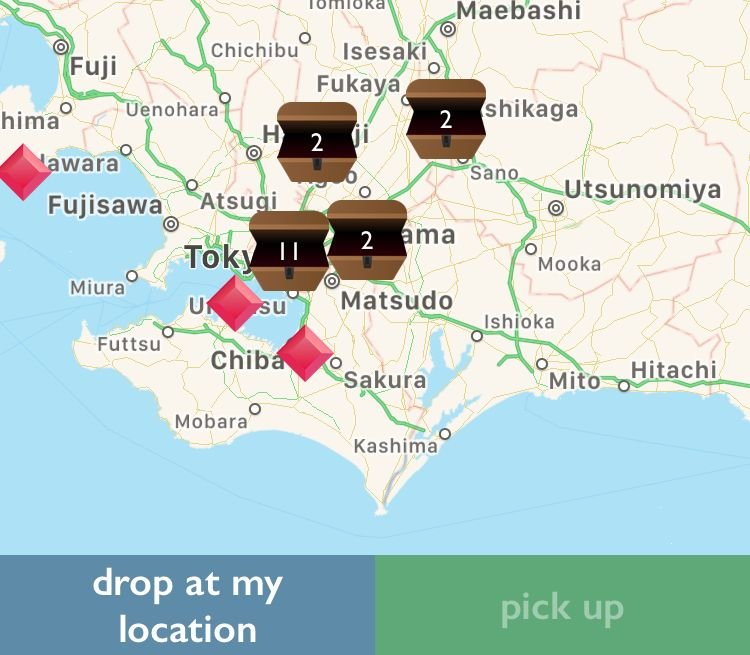Select the red gem near Chiba
The height and width of the screenshot is (655, 750).
click(x=305, y=352)
